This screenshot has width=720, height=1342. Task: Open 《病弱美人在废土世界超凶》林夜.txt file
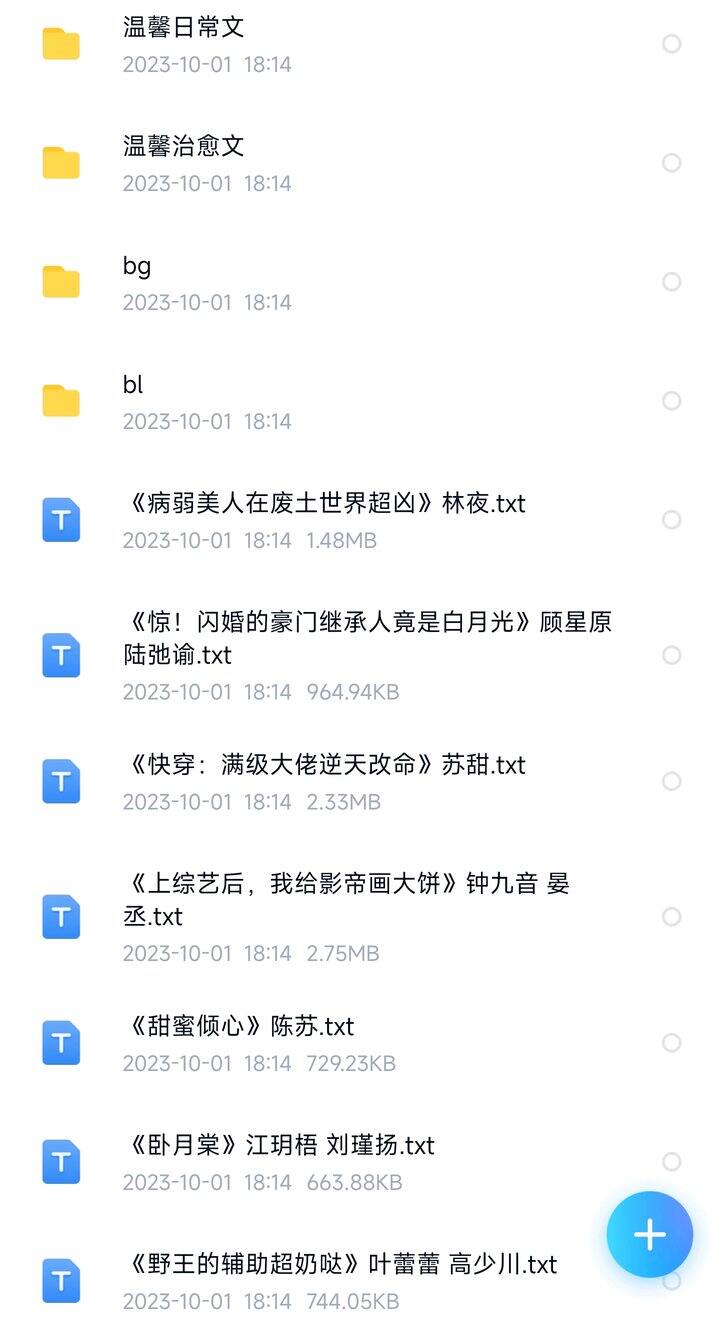coord(360,520)
